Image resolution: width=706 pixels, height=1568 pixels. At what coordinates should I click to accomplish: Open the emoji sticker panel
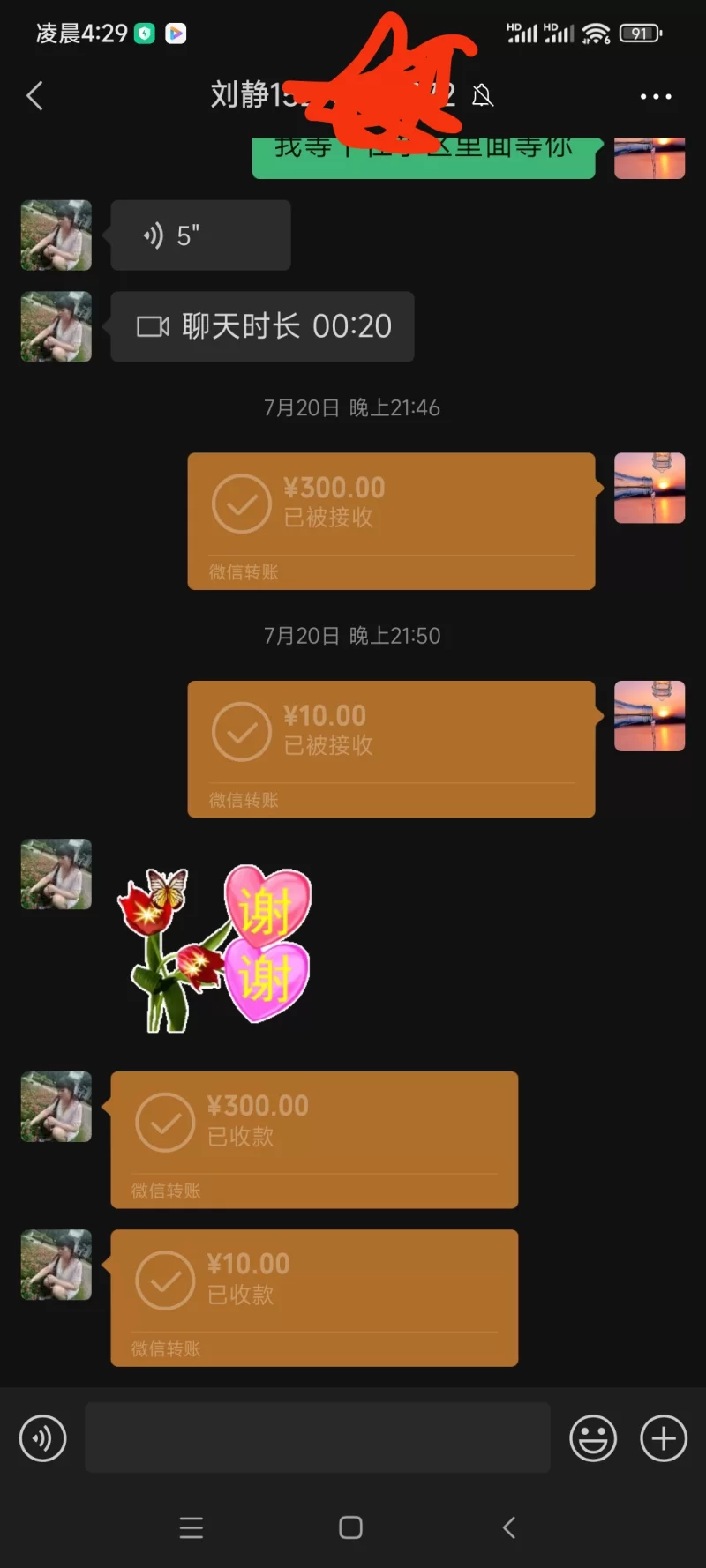point(593,1438)
